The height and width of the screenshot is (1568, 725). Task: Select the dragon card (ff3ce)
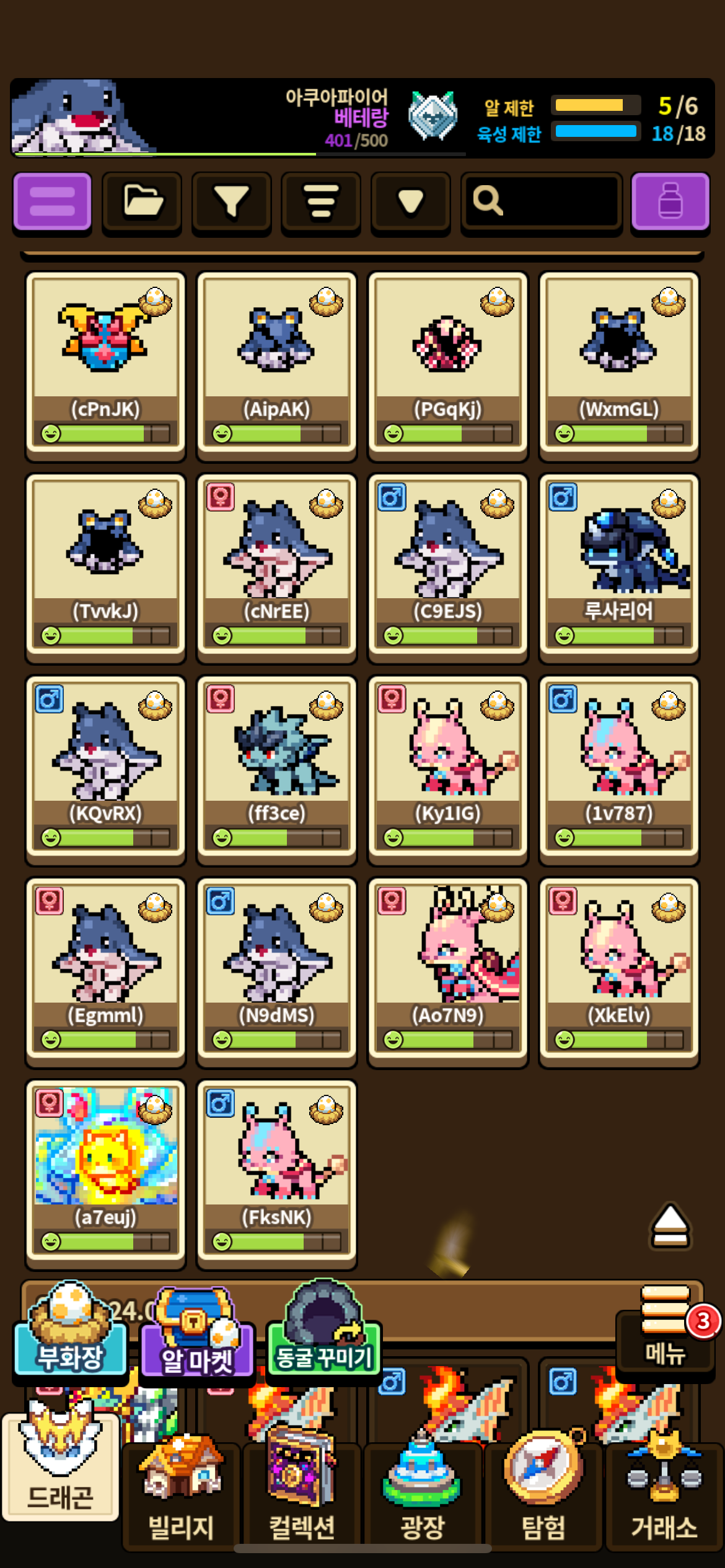(276, 769)
